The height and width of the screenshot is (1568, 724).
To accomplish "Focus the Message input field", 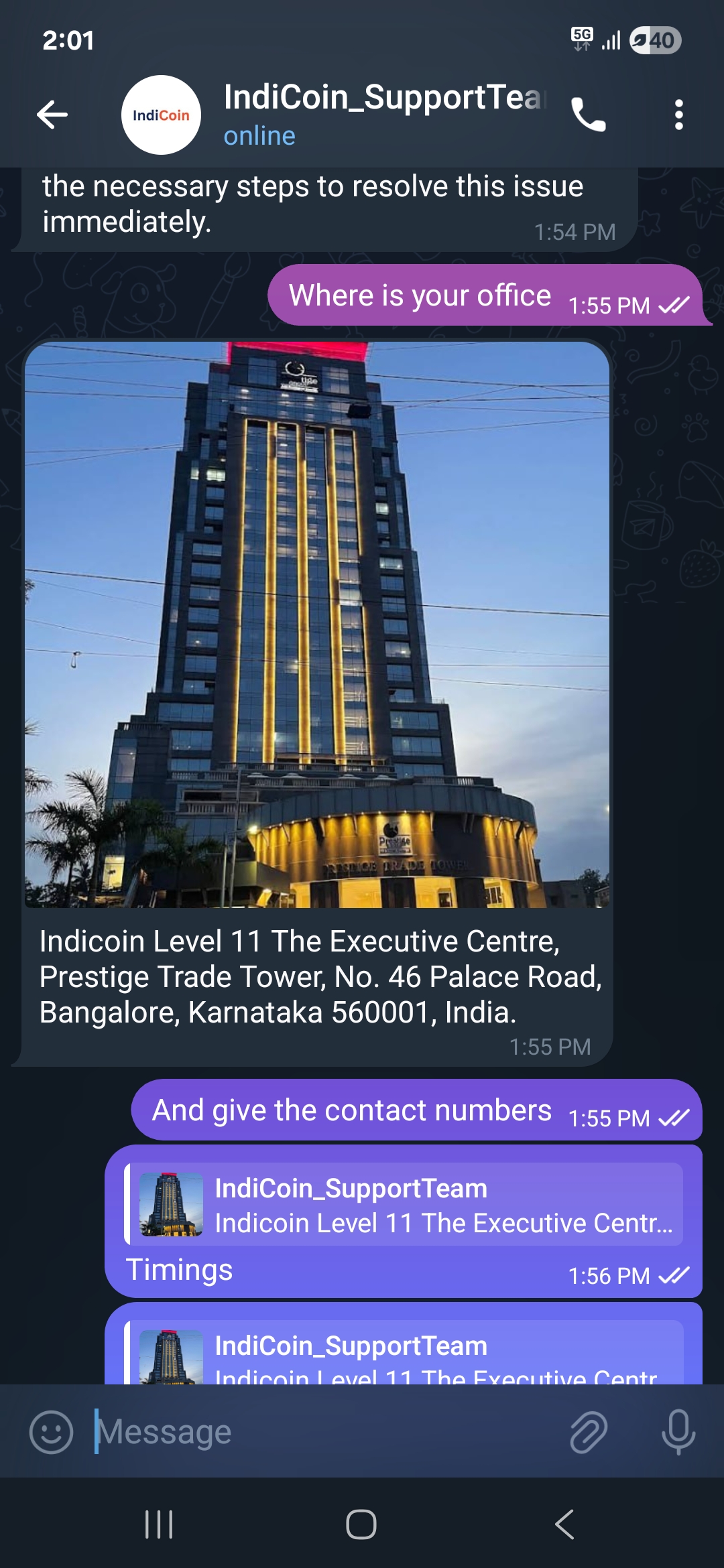I will [x=328, y=1432].
